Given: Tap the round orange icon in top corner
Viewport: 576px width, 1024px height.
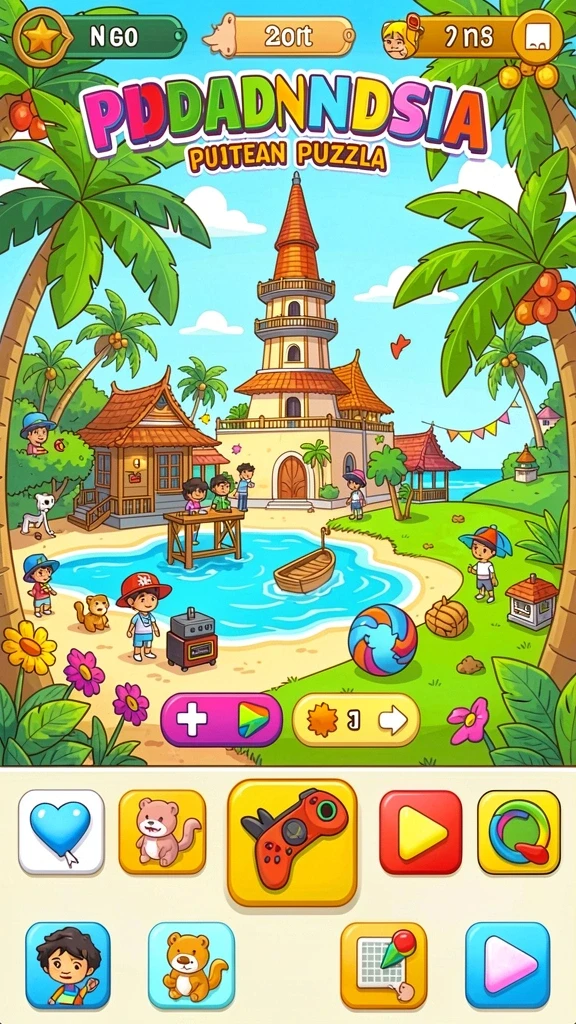Looking at the screenshot, I should click(537, 37).
